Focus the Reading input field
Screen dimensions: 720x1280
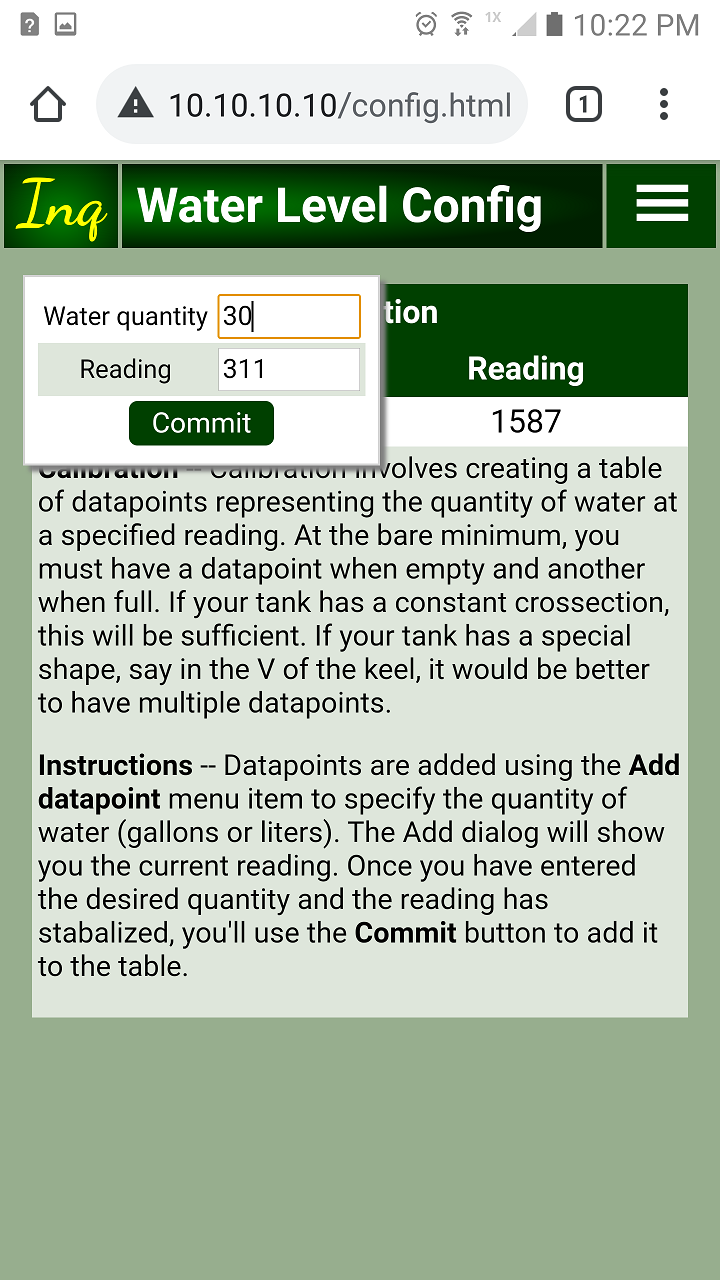[x=288, y=369]
